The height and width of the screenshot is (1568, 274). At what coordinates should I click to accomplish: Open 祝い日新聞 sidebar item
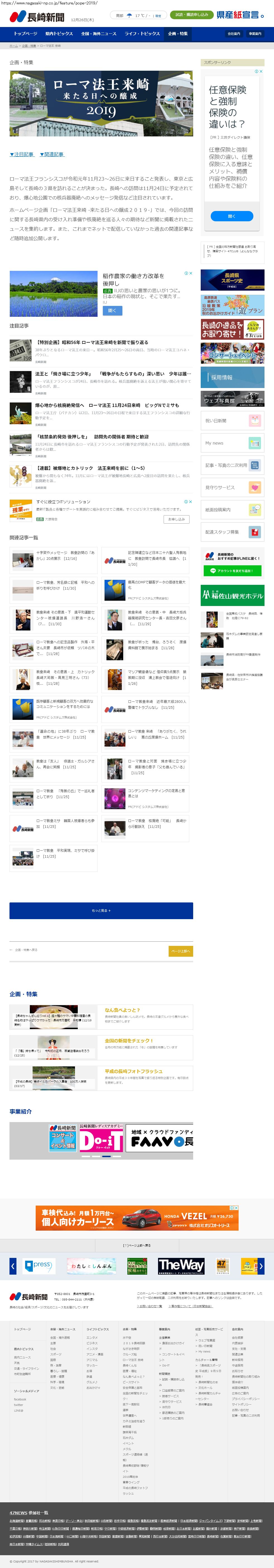(232, 421)
